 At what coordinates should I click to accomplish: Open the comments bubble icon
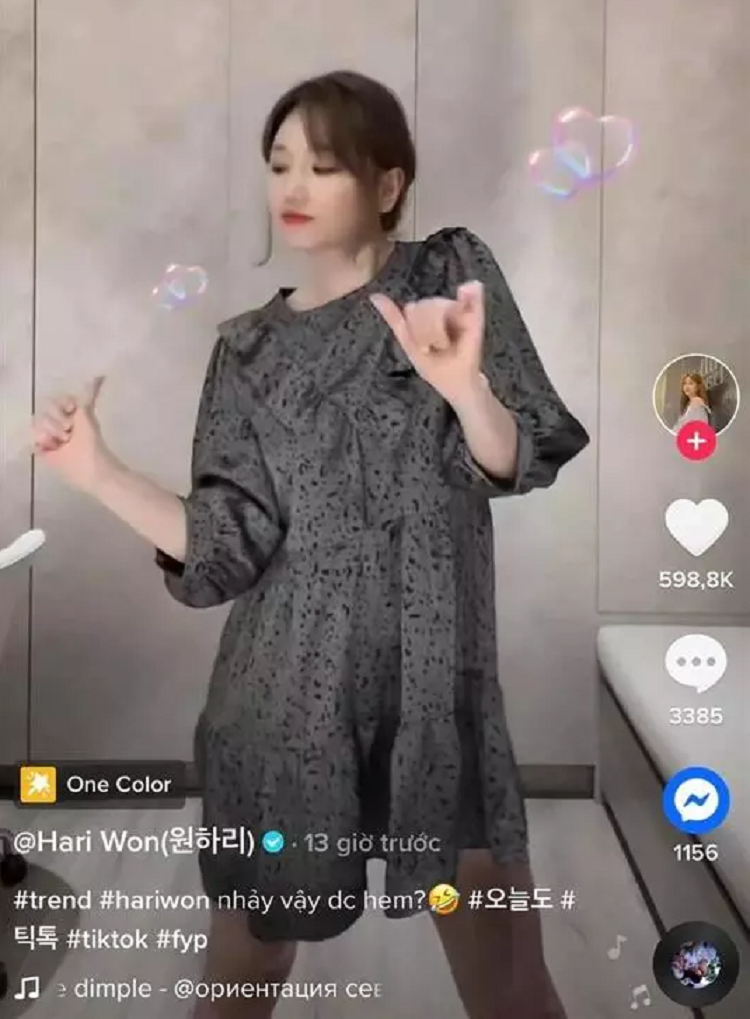[x=696, y=663]
